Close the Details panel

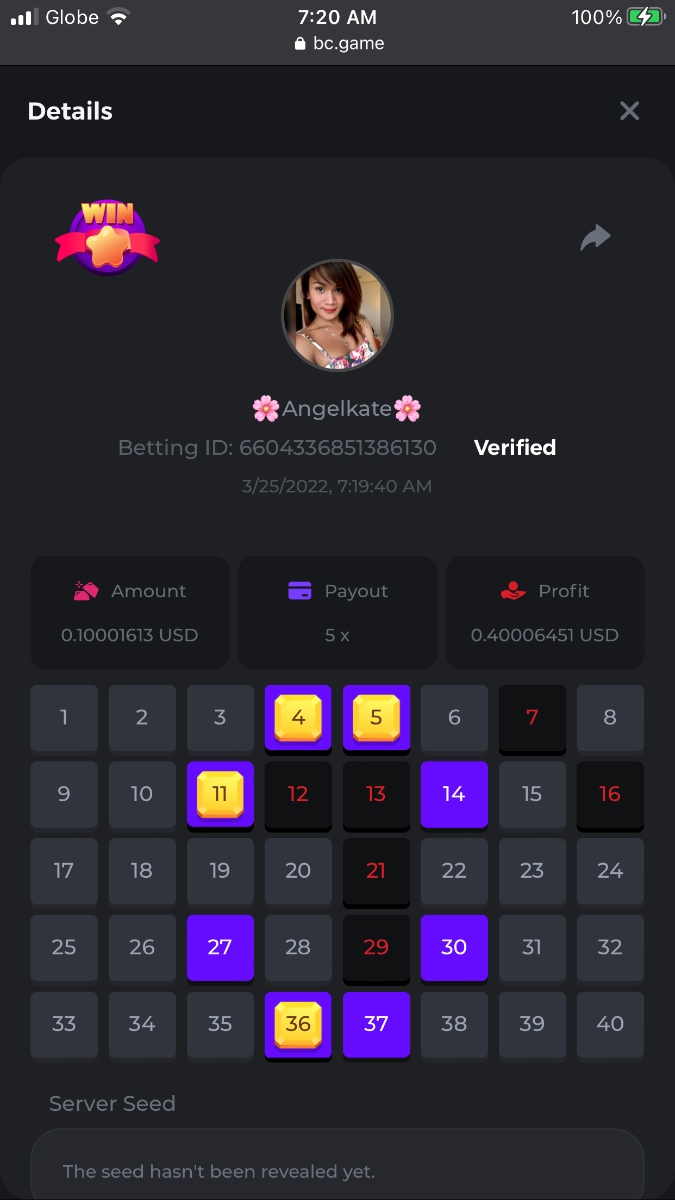point(629,111)
